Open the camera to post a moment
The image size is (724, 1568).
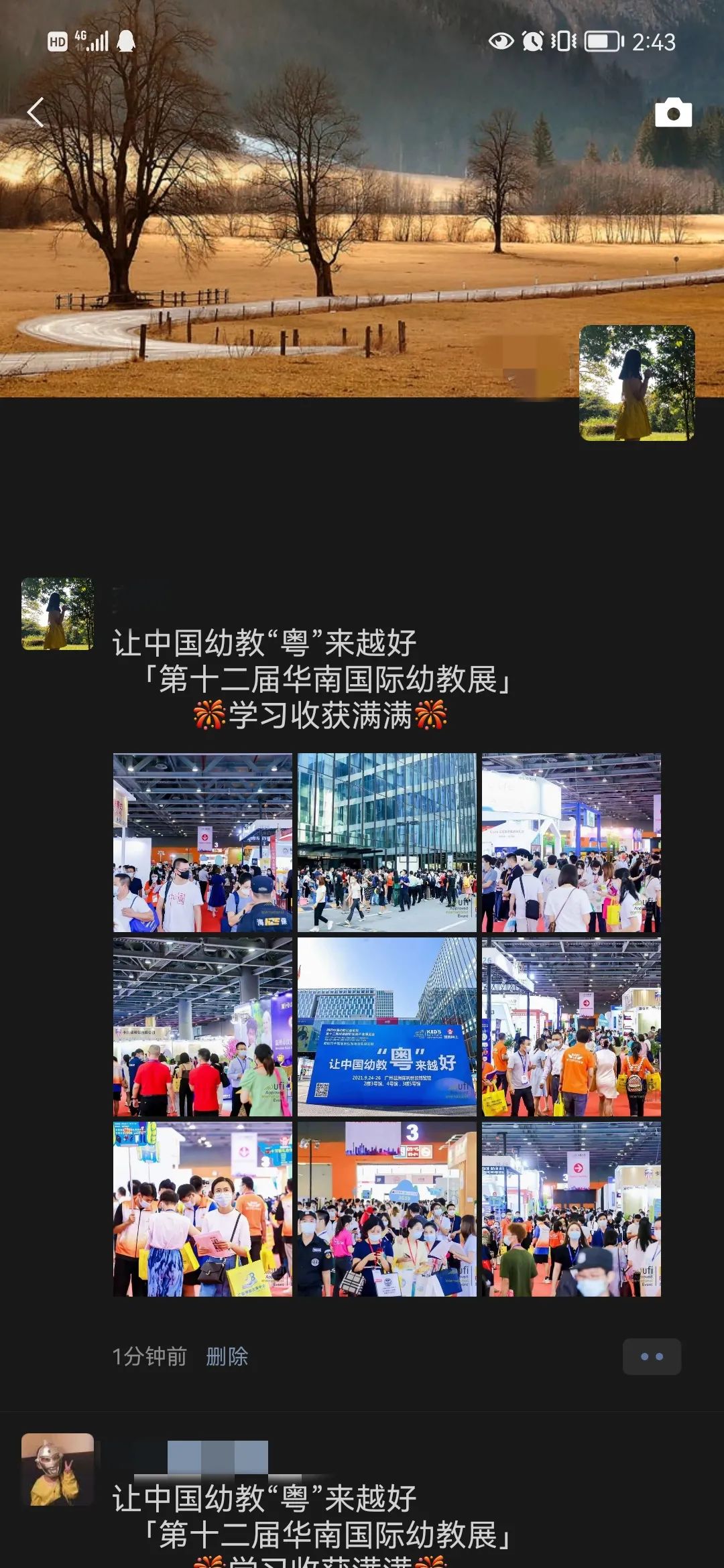coord(673,113)
